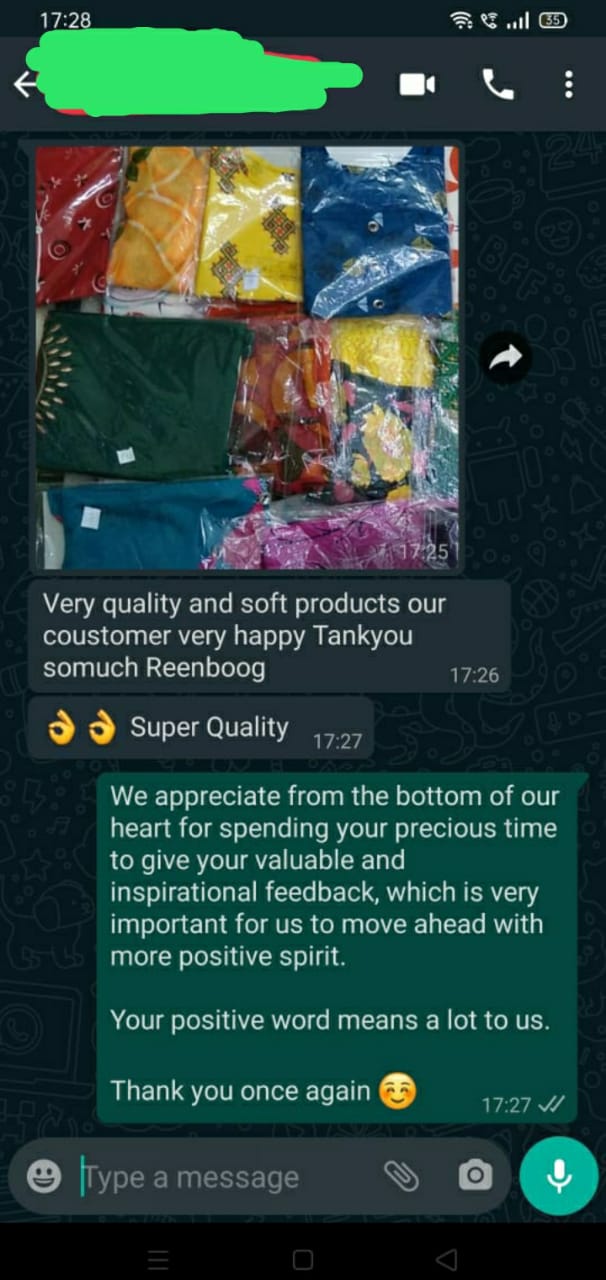The image size is (606, 1280).
Task: Open the received clothing photo
Action: [x=247, y=357]
